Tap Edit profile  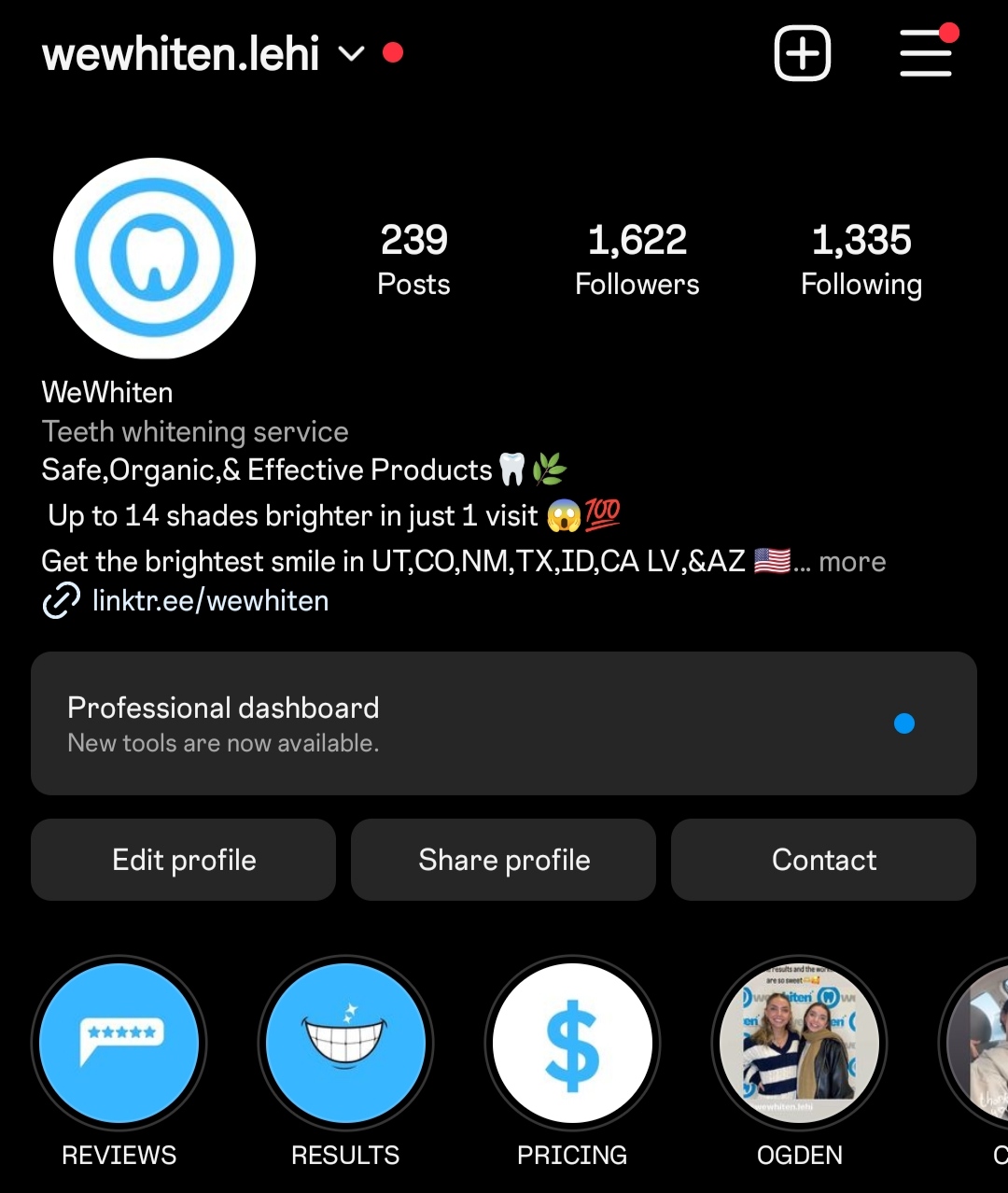tap(184, 860)
